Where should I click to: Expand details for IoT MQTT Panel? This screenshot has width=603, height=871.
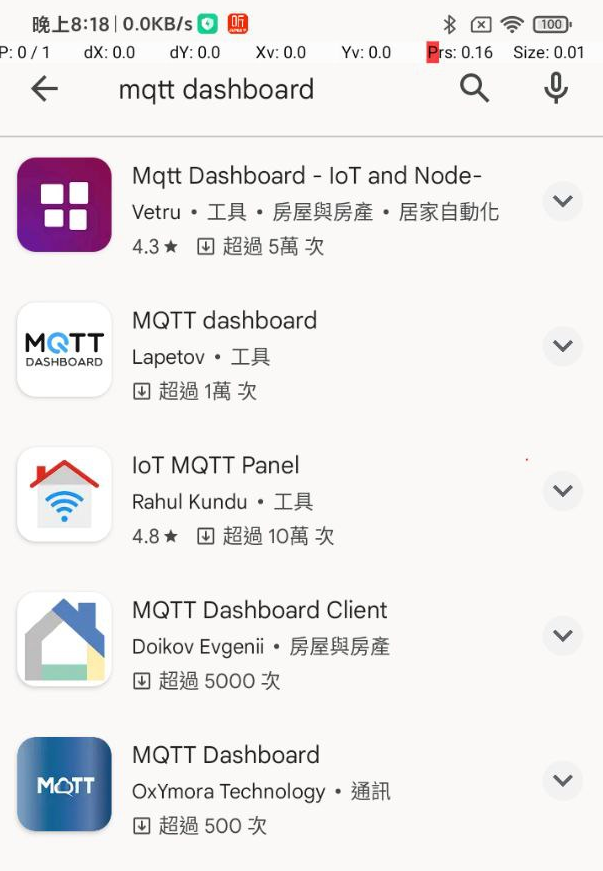pyautogui.click(x=563, y=491)
